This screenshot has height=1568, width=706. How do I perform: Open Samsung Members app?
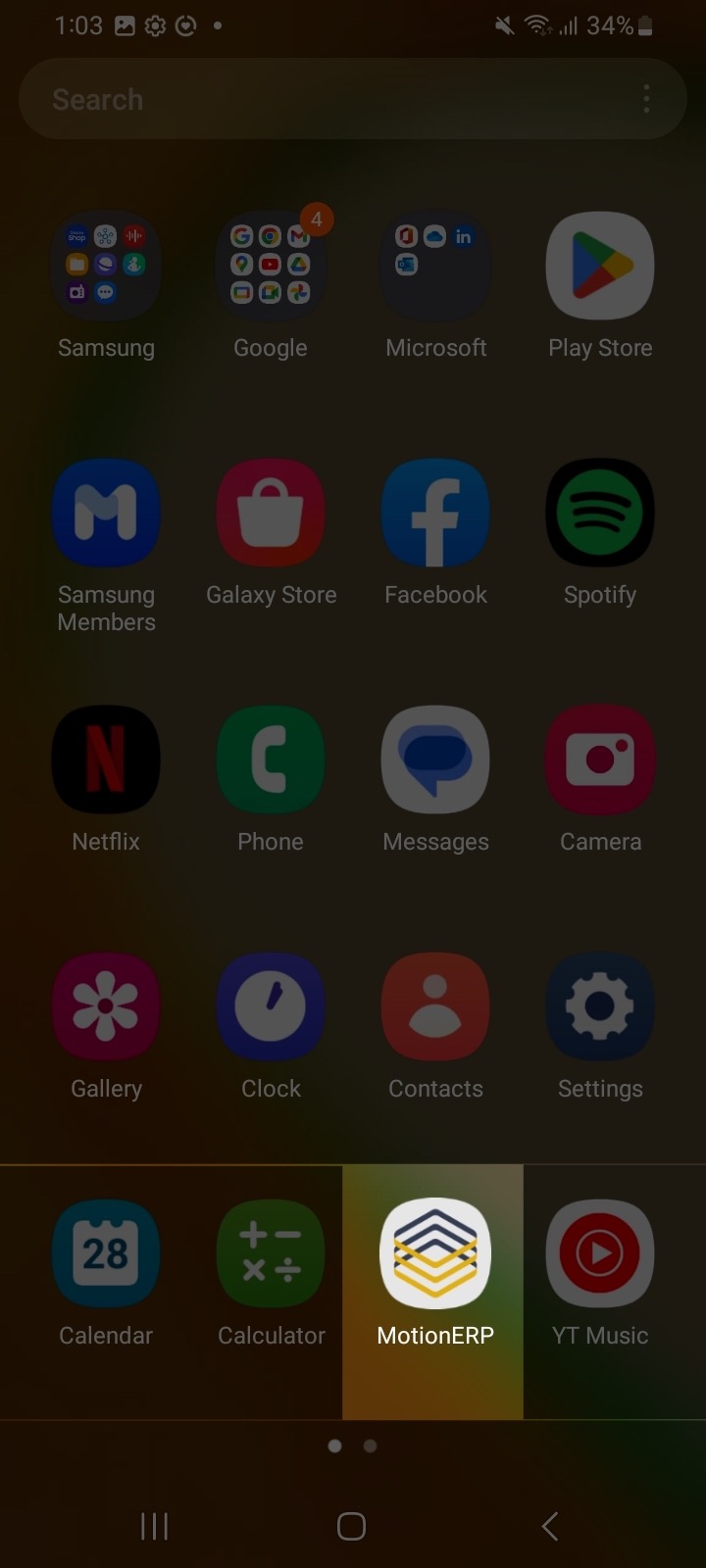point(106,513)
